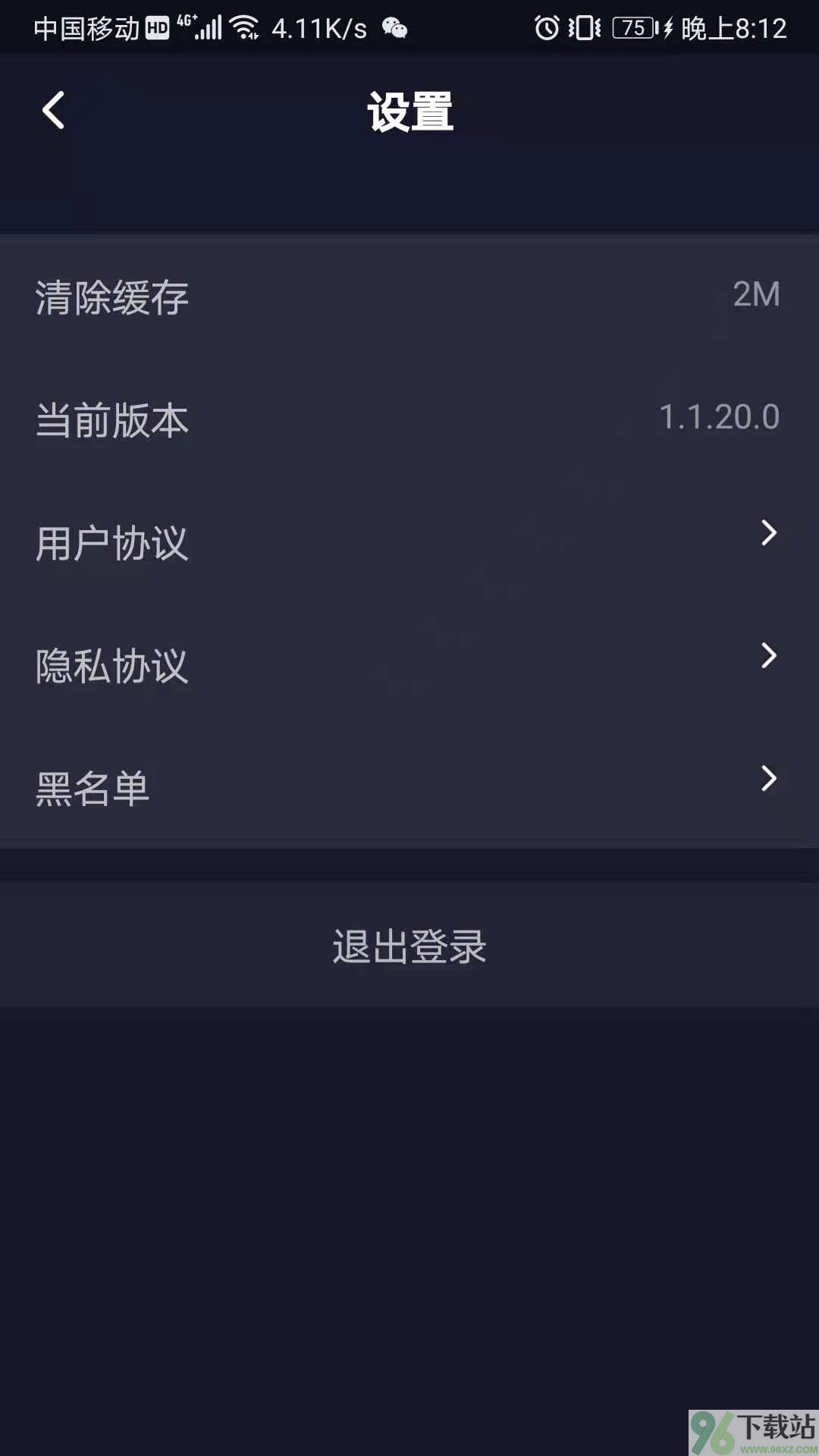Clear the cache via 清除缓存
819x1456 pixels.
click(x=409, y=297)
